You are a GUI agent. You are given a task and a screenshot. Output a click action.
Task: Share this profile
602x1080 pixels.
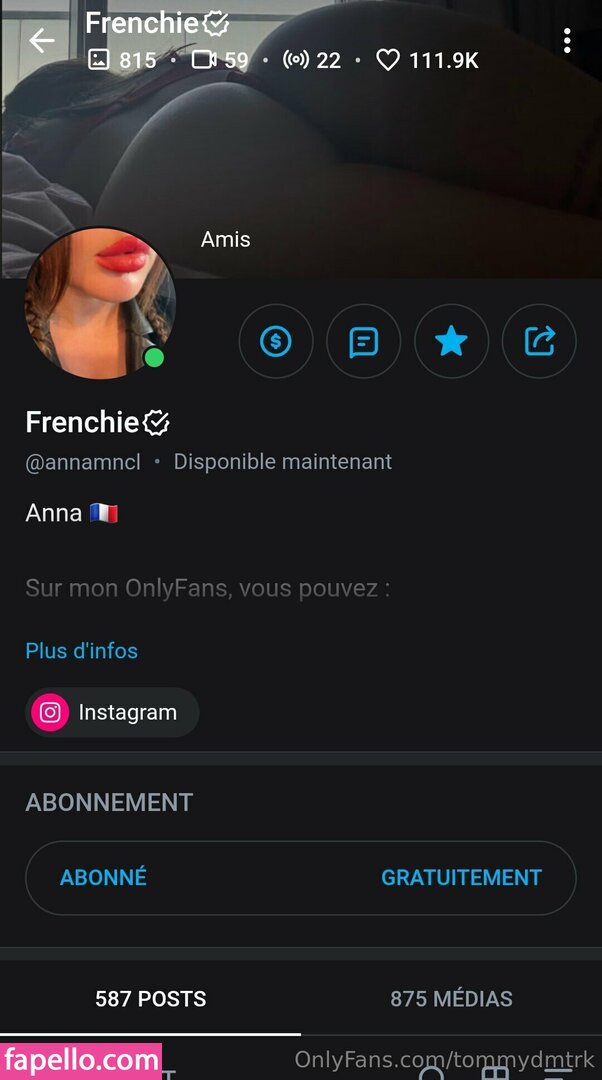click(x=539, y=342)
